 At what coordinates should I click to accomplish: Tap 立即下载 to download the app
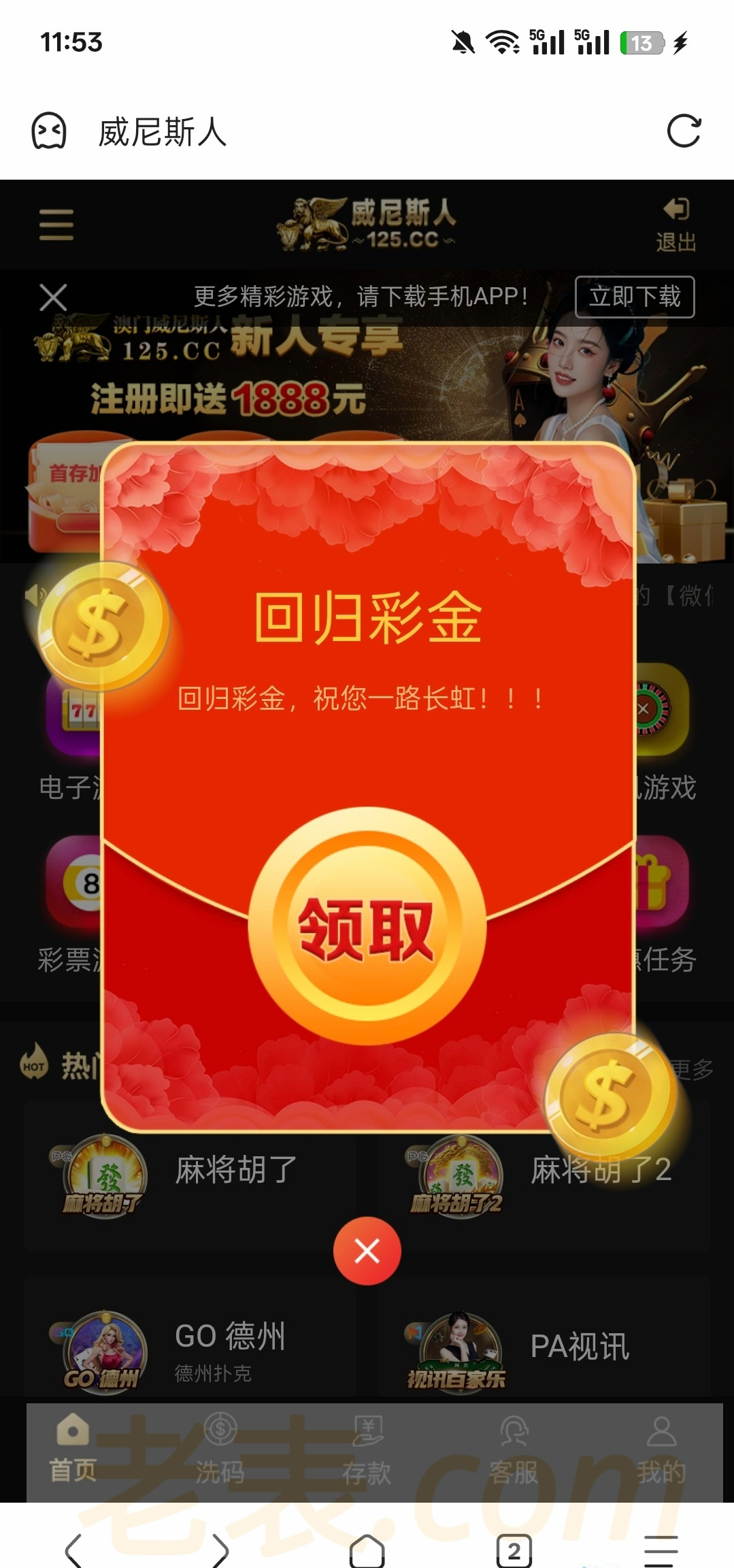pos(634,297)
